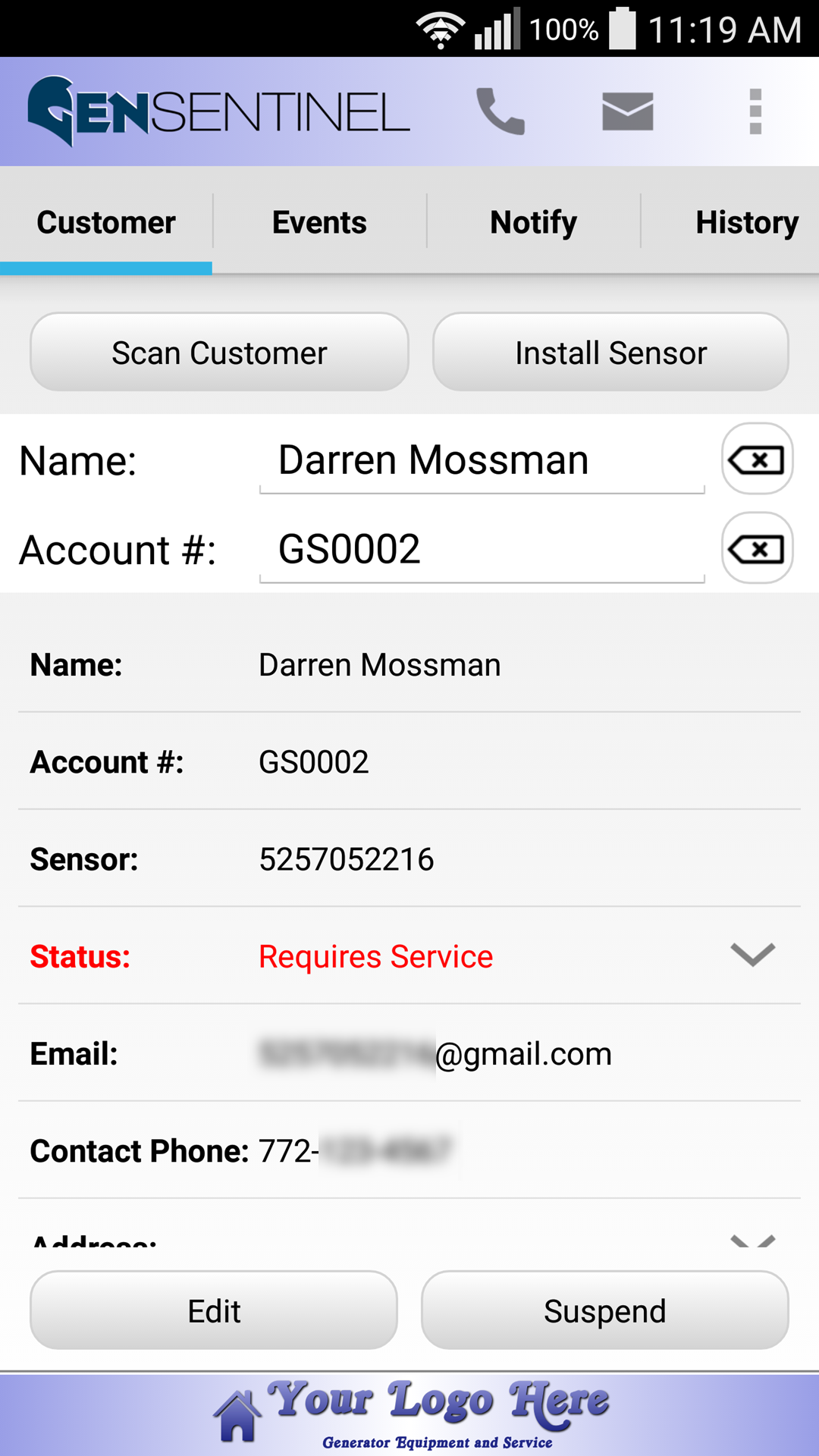Open the overflow menu
The height and width of the screenshot is (1456, 819).
pos(755,112)
